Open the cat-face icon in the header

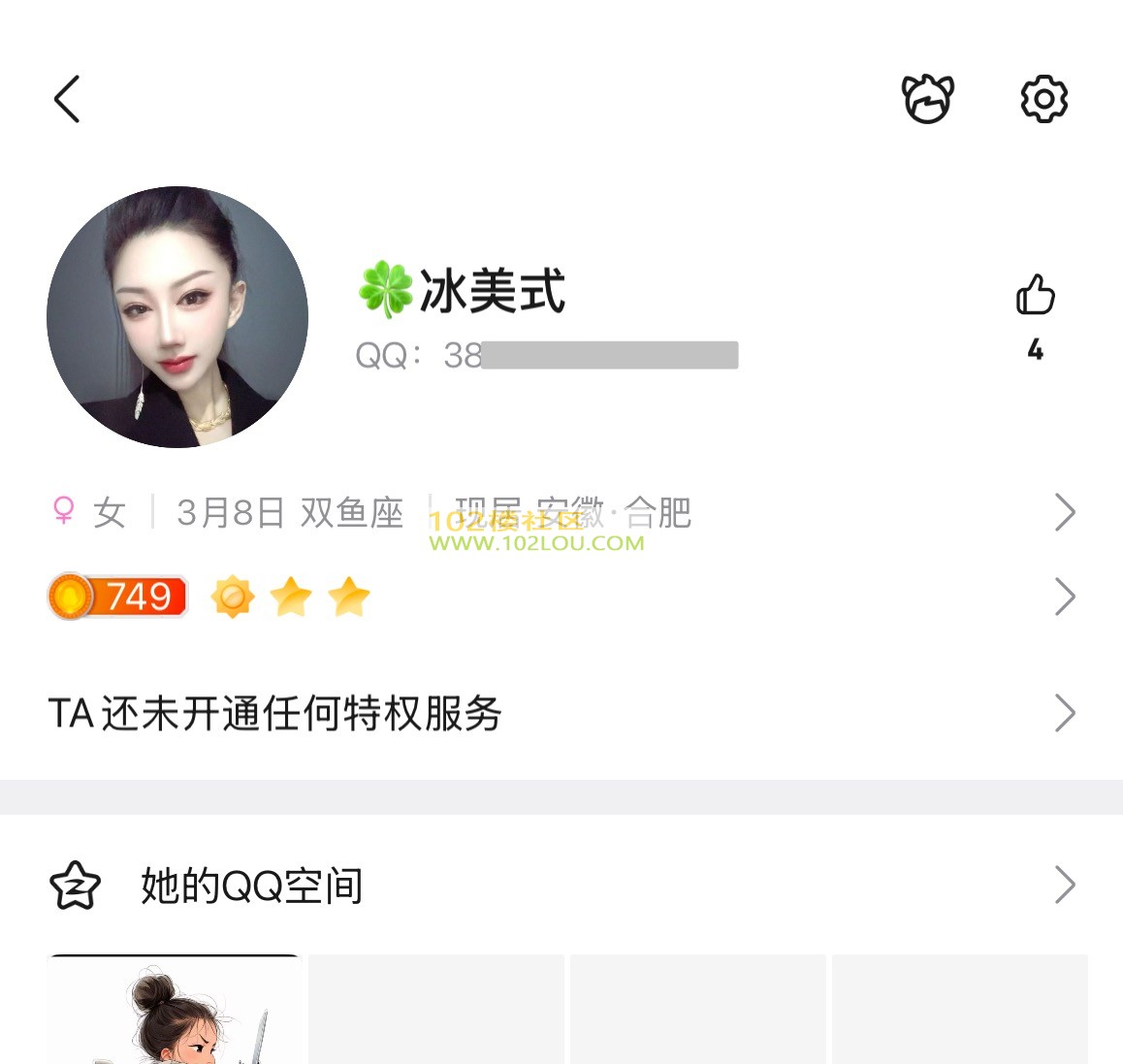point(928,98)
